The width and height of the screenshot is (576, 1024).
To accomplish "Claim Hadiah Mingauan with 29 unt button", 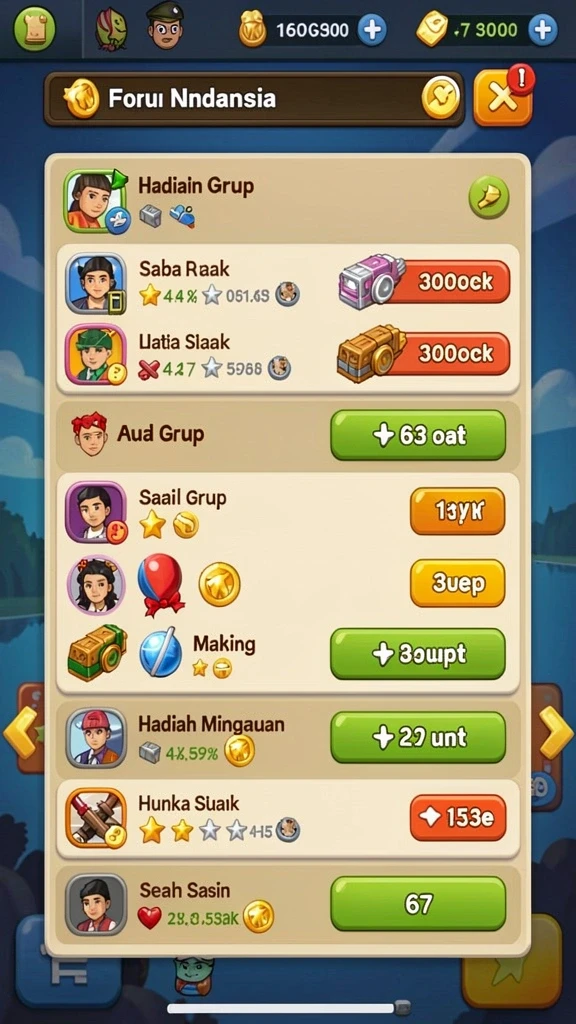I will [418, 737].
